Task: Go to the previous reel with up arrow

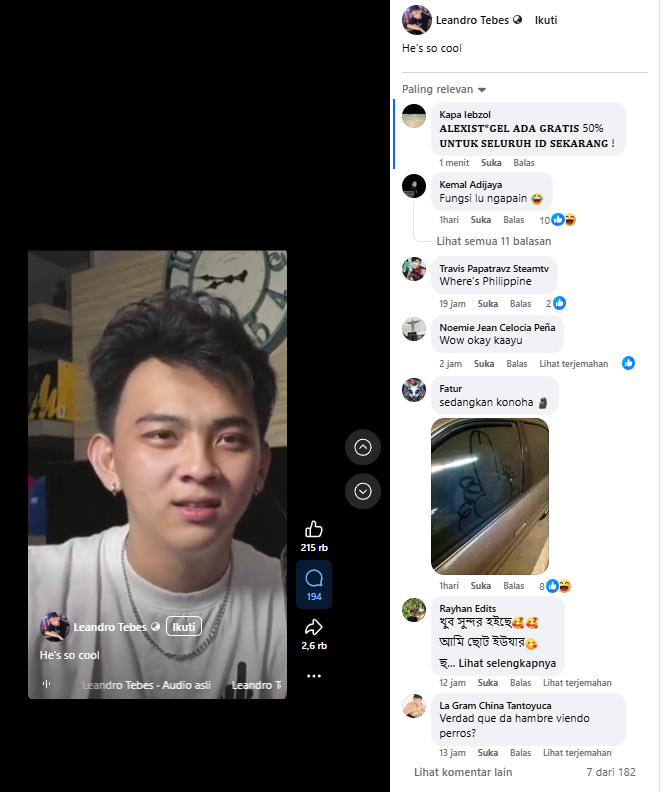Action: [x=363, y=448]
